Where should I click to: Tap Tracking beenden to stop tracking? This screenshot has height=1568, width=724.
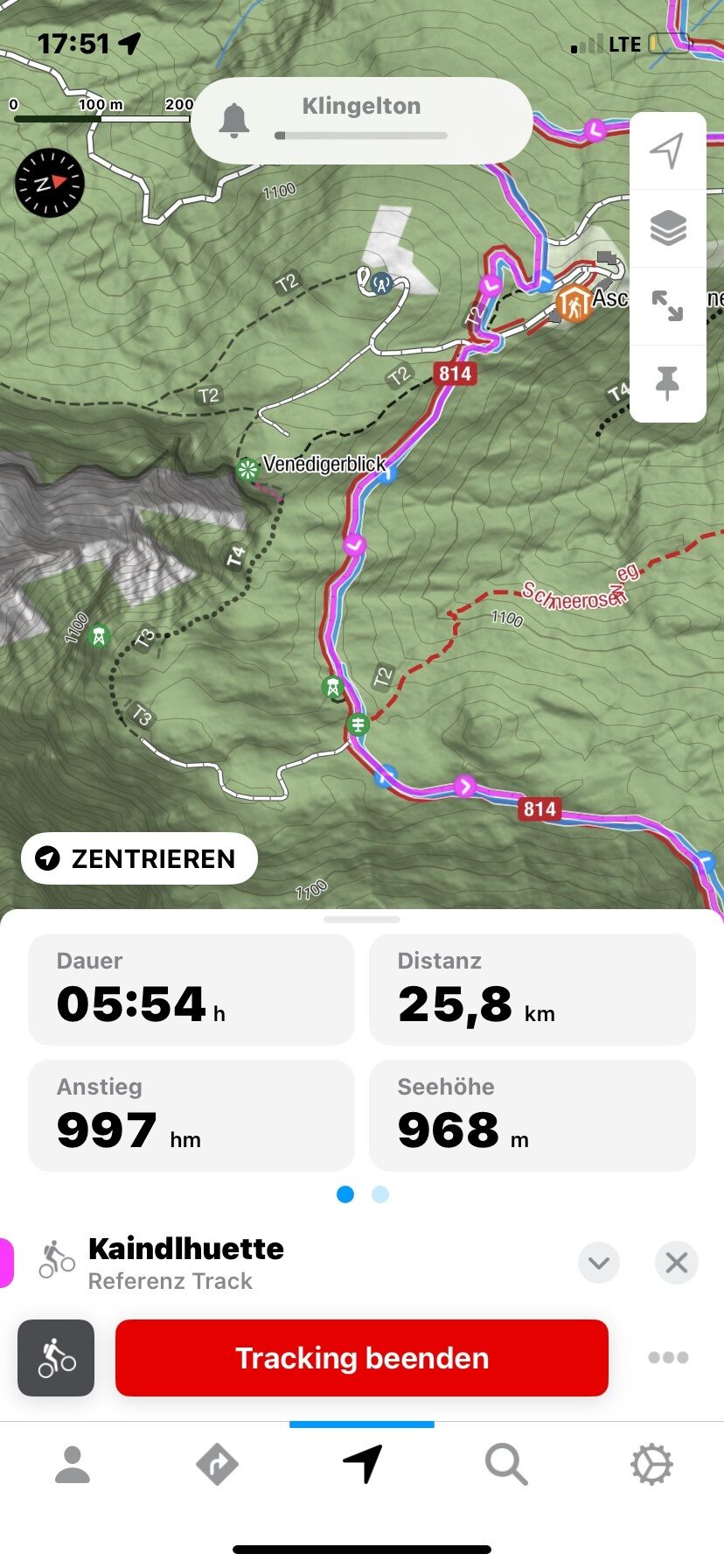361,1357
